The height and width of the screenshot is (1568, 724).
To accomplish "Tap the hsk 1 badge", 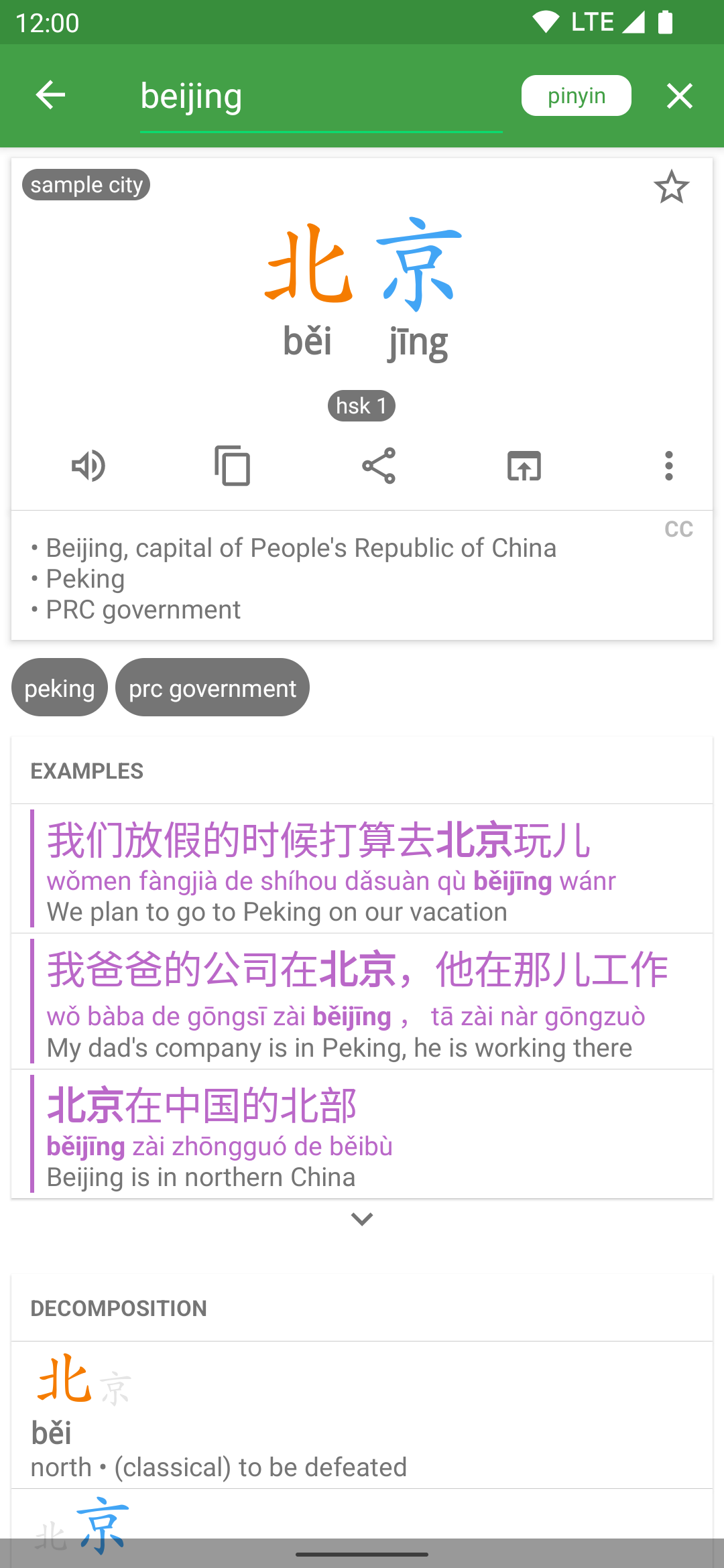I will point(361,406).
